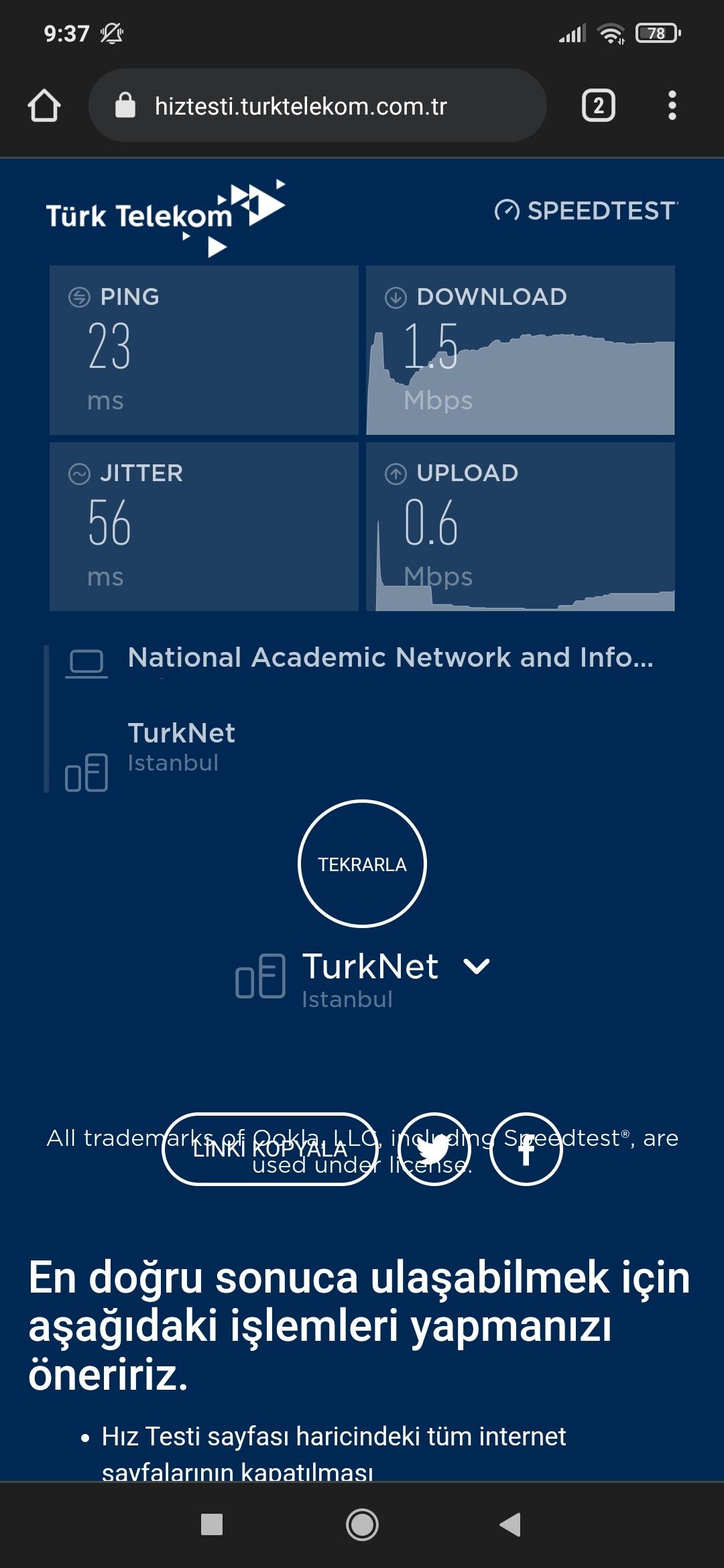Copy the result link with LİNKİ KOPYALA
The height and width of the screenshot is (1568, 724).
click(x=269, y=1149)
